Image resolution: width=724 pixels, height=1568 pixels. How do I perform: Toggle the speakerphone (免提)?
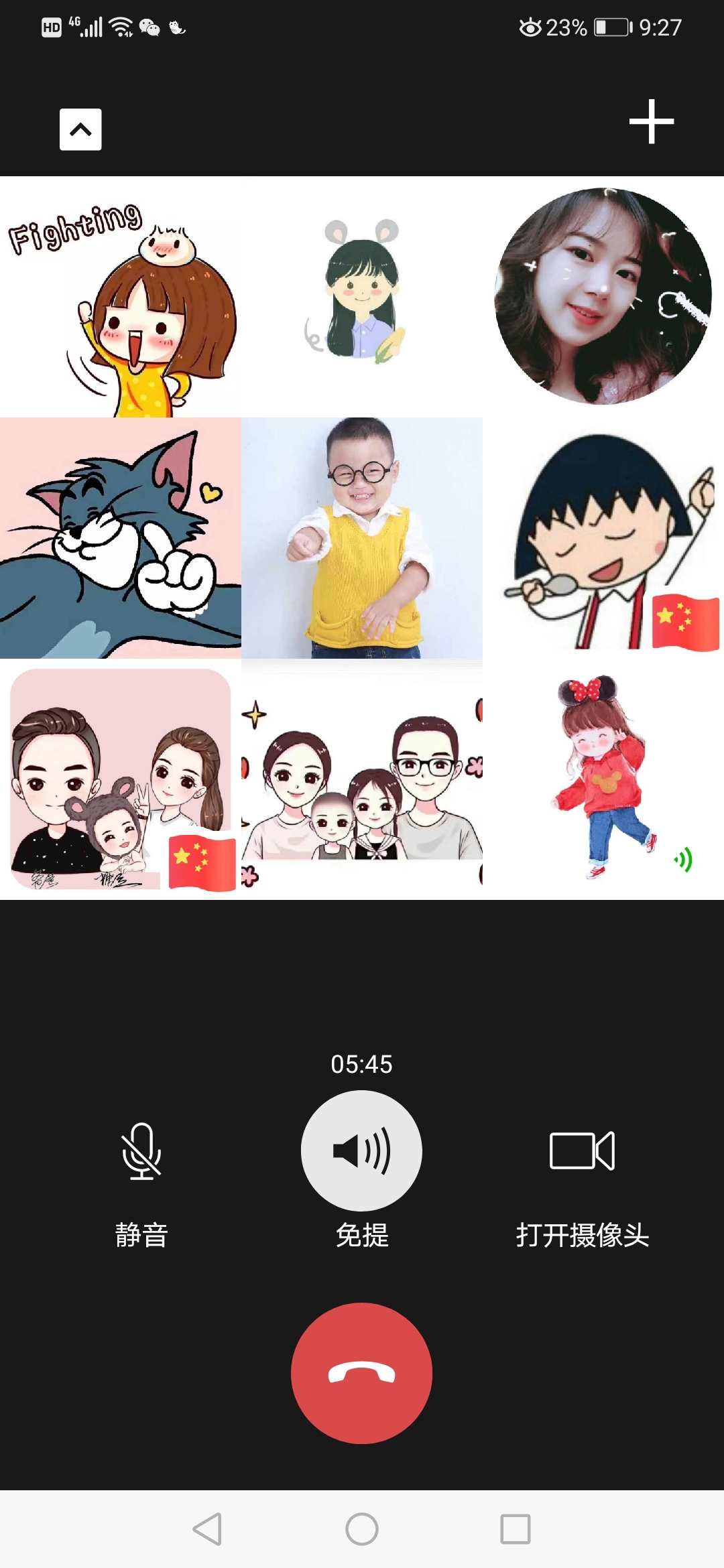click(361, 1151)
